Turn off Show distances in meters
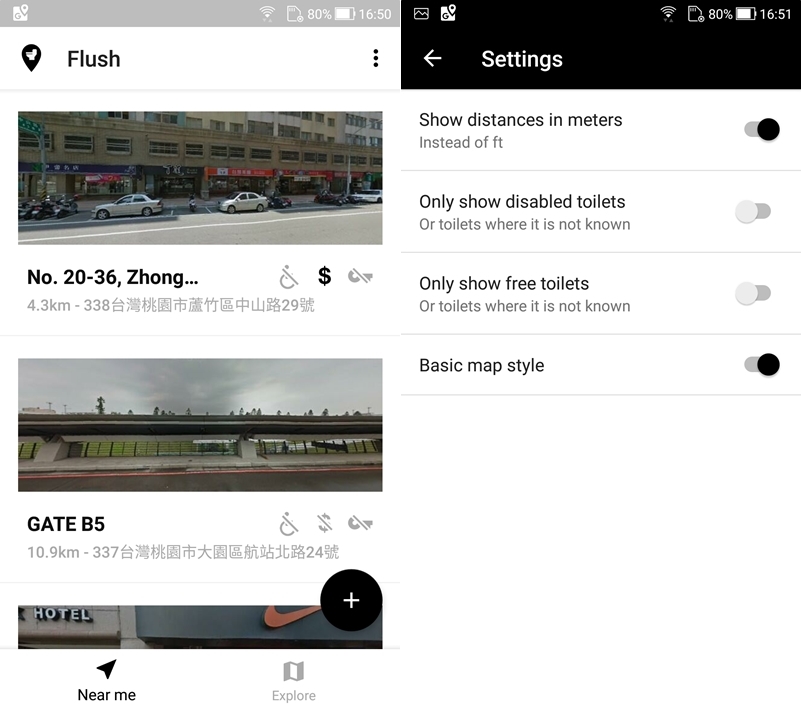Image resolution: width=801 pixels, height=711 pixels. pos(761,130)
